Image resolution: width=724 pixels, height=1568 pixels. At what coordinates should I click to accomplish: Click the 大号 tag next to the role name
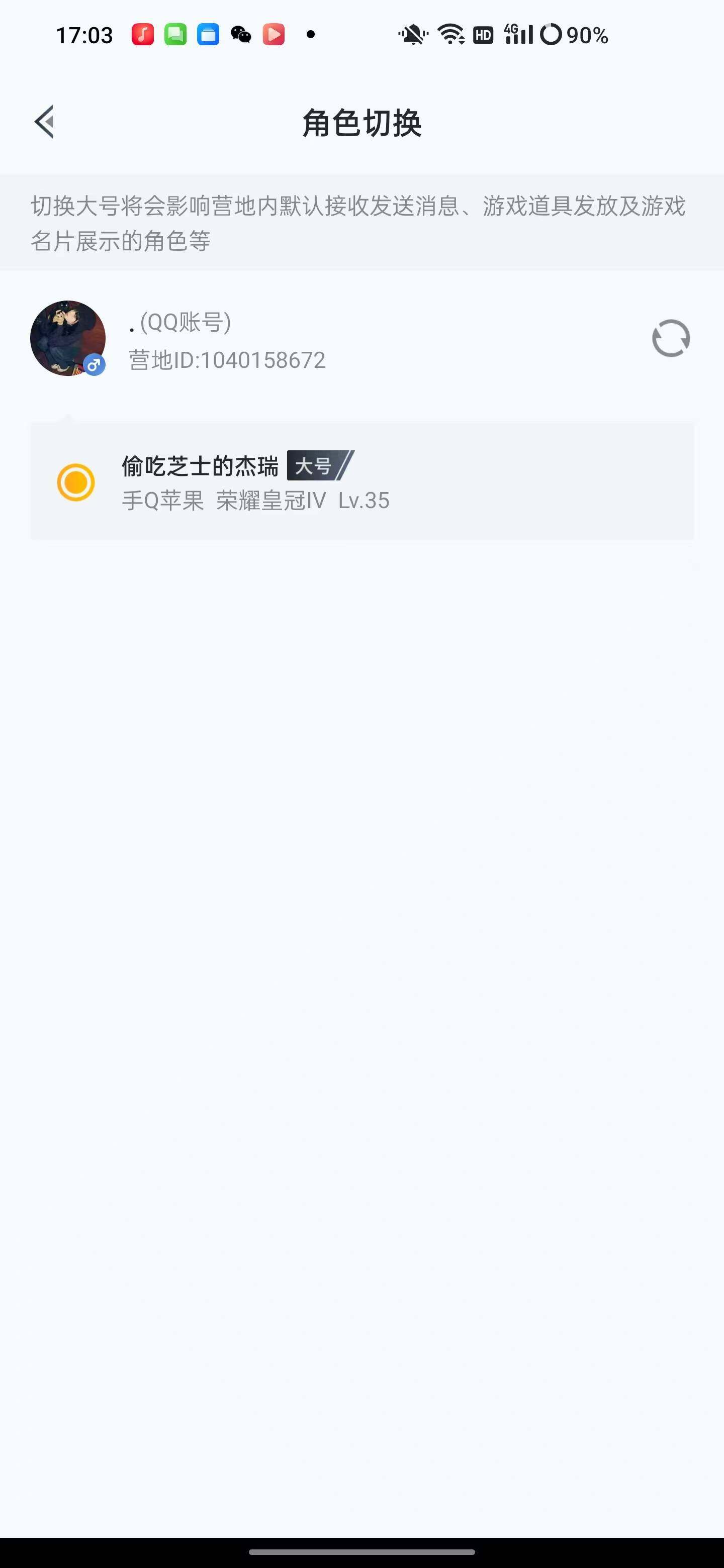click(x=314, y=466)
